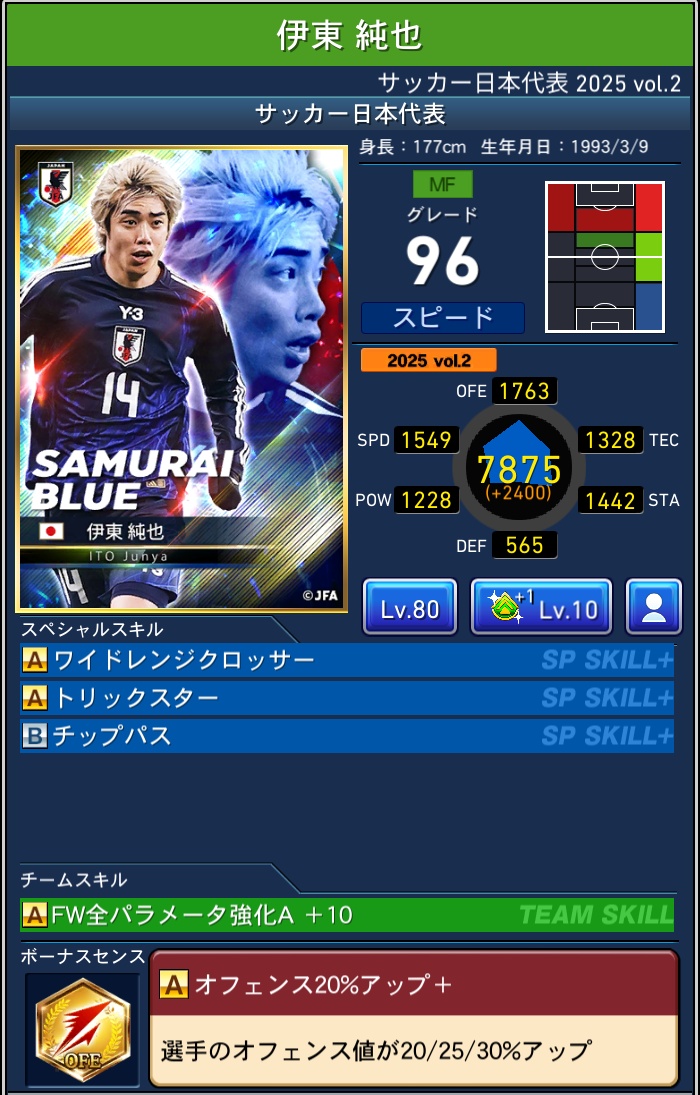Open ワイドレンジクロッサー special skill details

pos(346,661)
